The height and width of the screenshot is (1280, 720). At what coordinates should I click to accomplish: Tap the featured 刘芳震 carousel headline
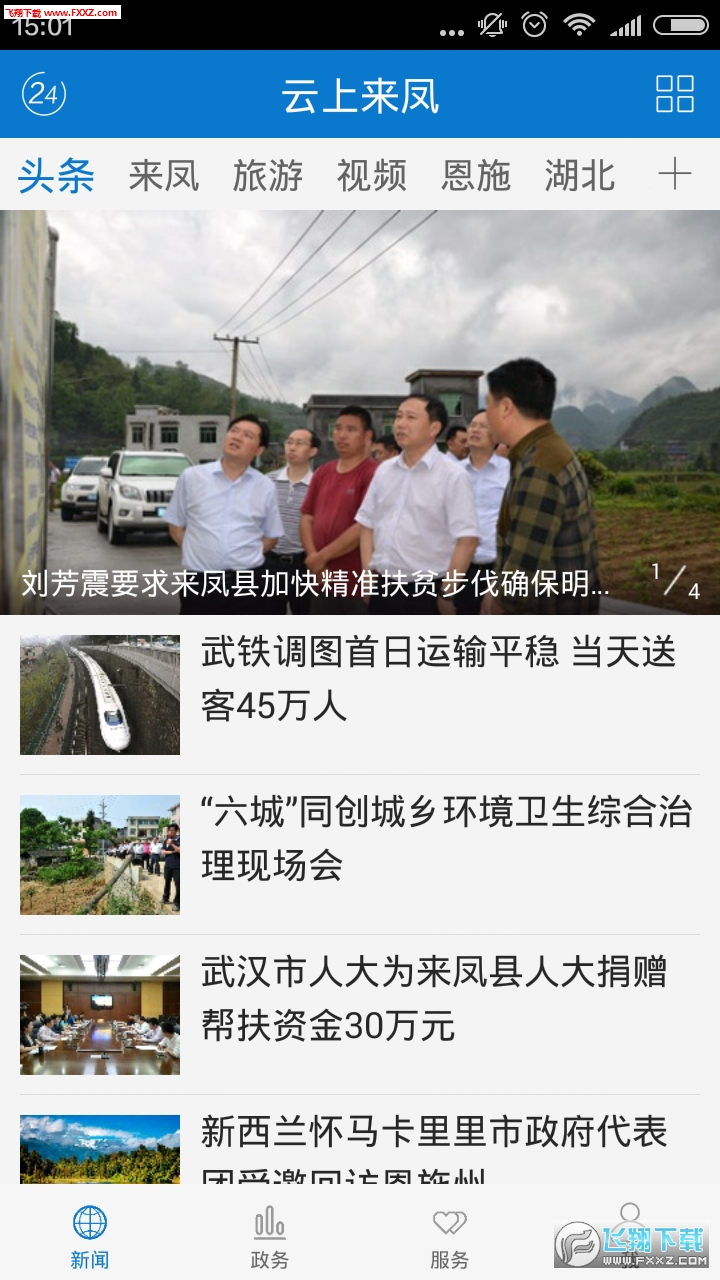(x=310, y=588)
